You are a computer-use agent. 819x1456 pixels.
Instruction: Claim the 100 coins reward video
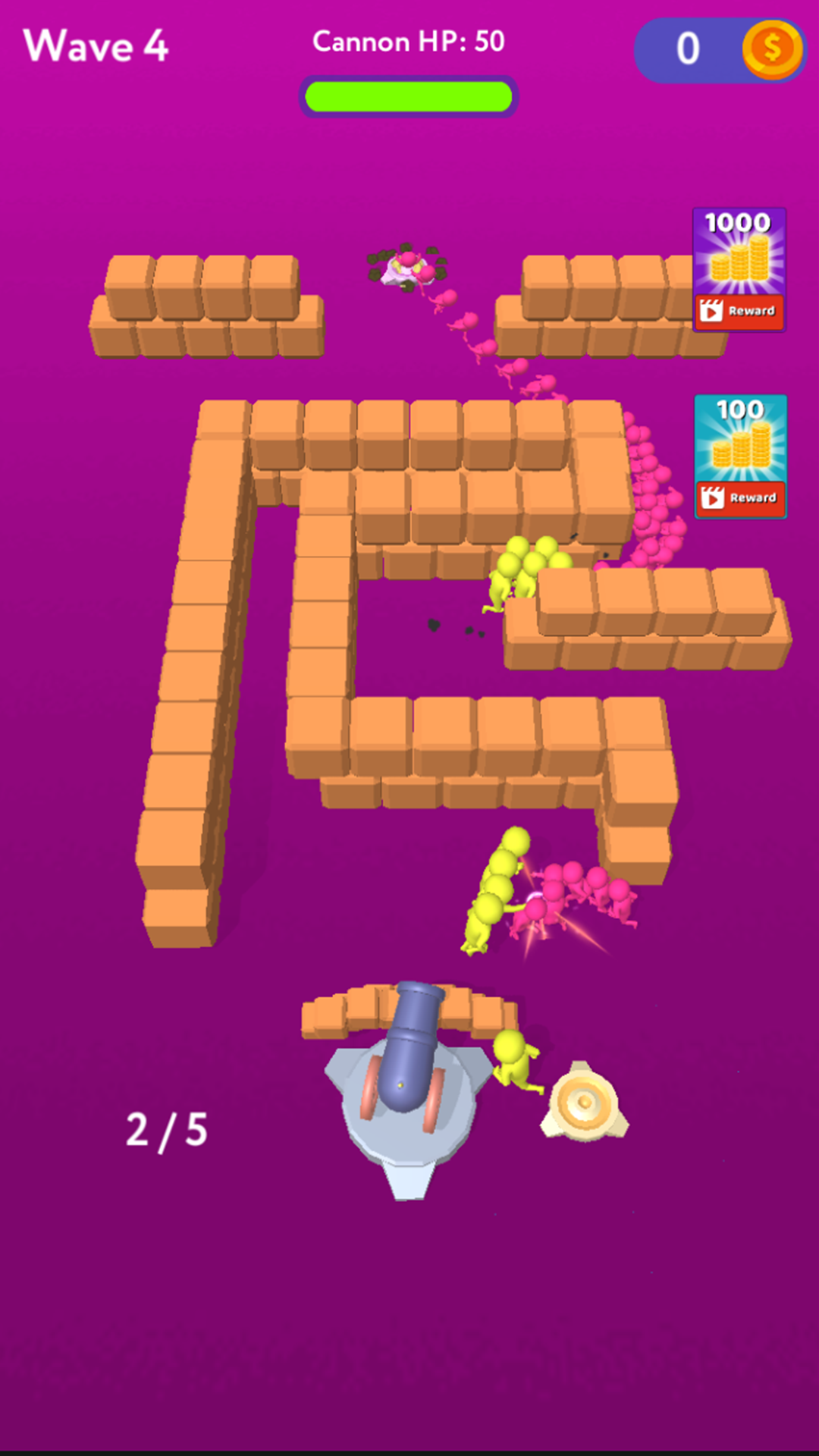(741, 457)
